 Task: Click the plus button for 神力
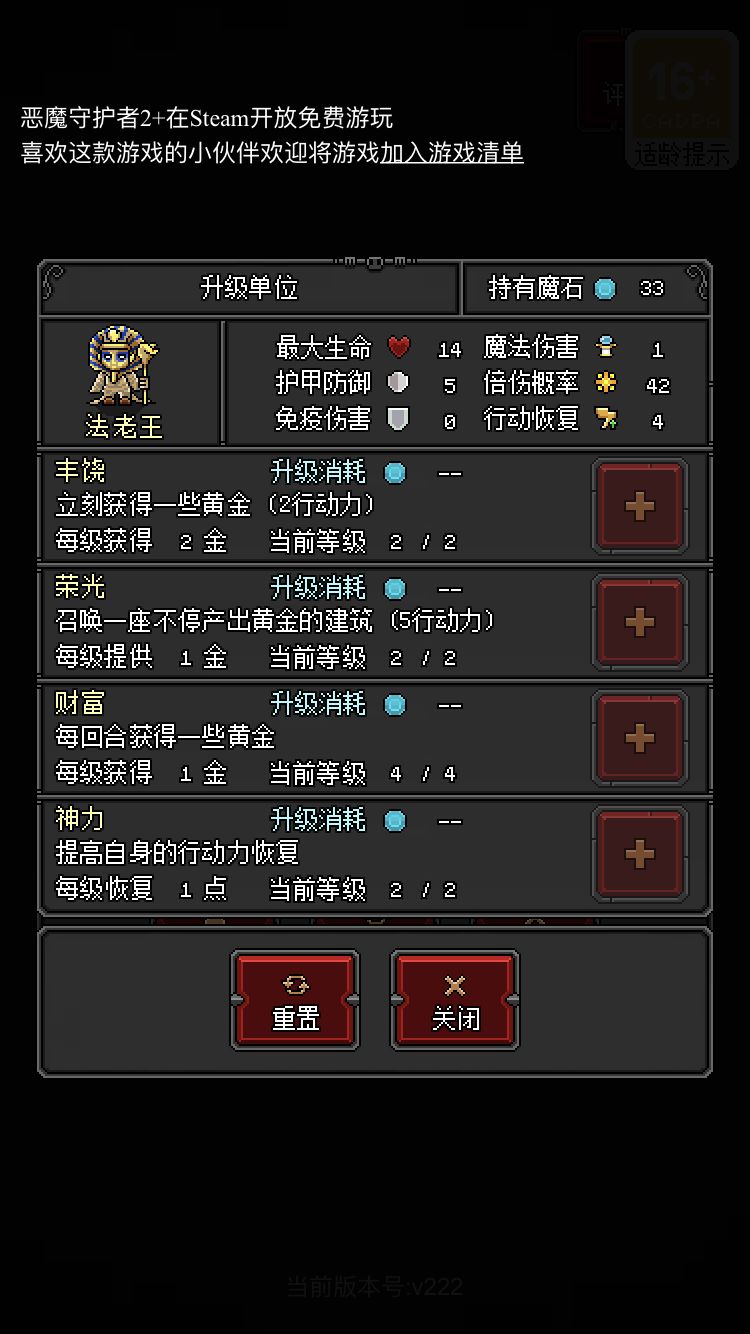(639, 855)
